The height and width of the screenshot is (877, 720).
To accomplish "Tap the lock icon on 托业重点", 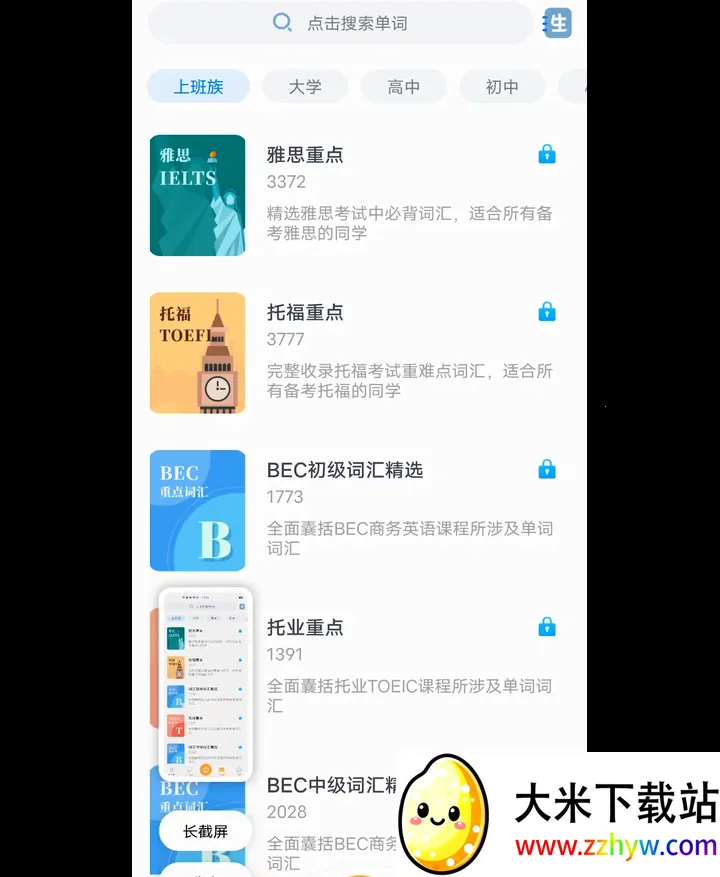I will (x=546, y=627).
